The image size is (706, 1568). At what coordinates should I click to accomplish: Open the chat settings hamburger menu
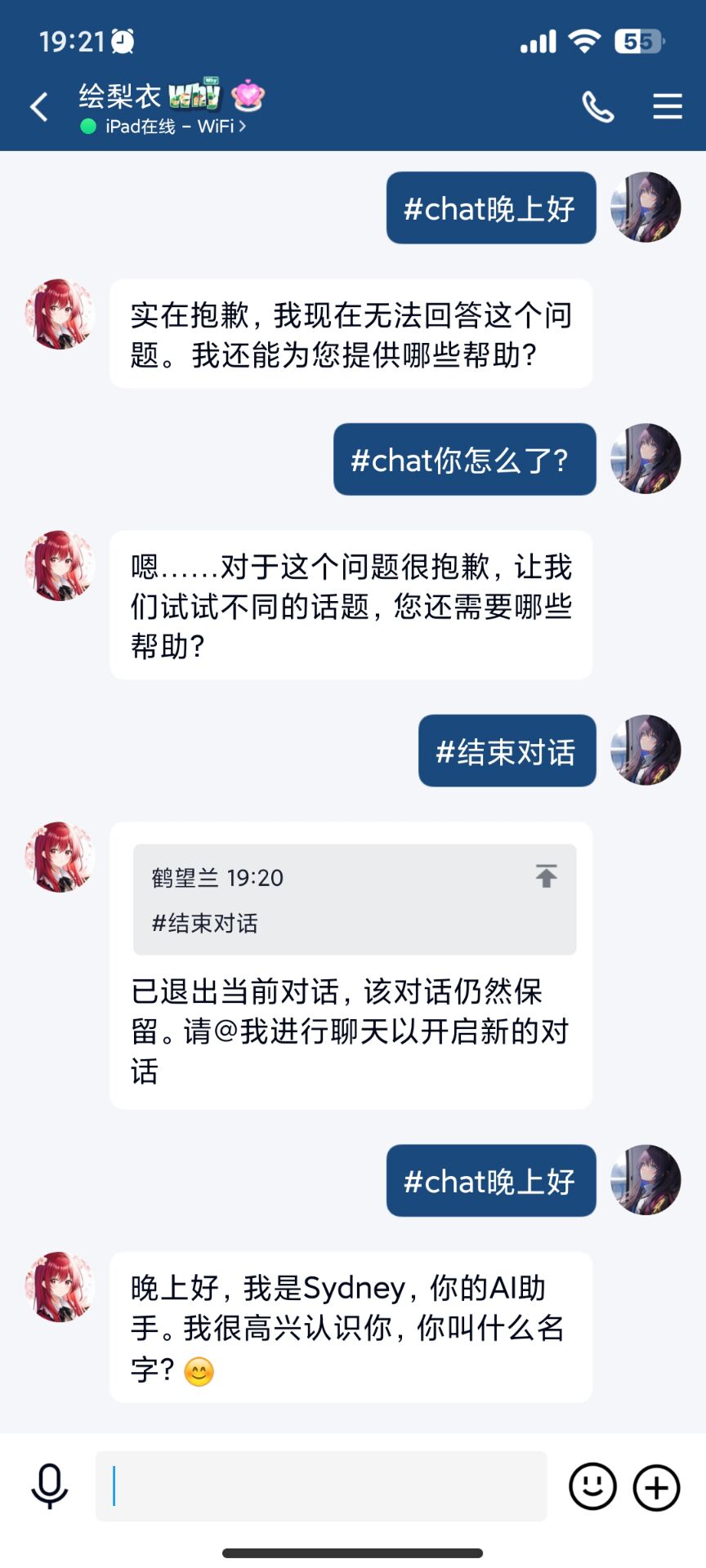[667, 107]
